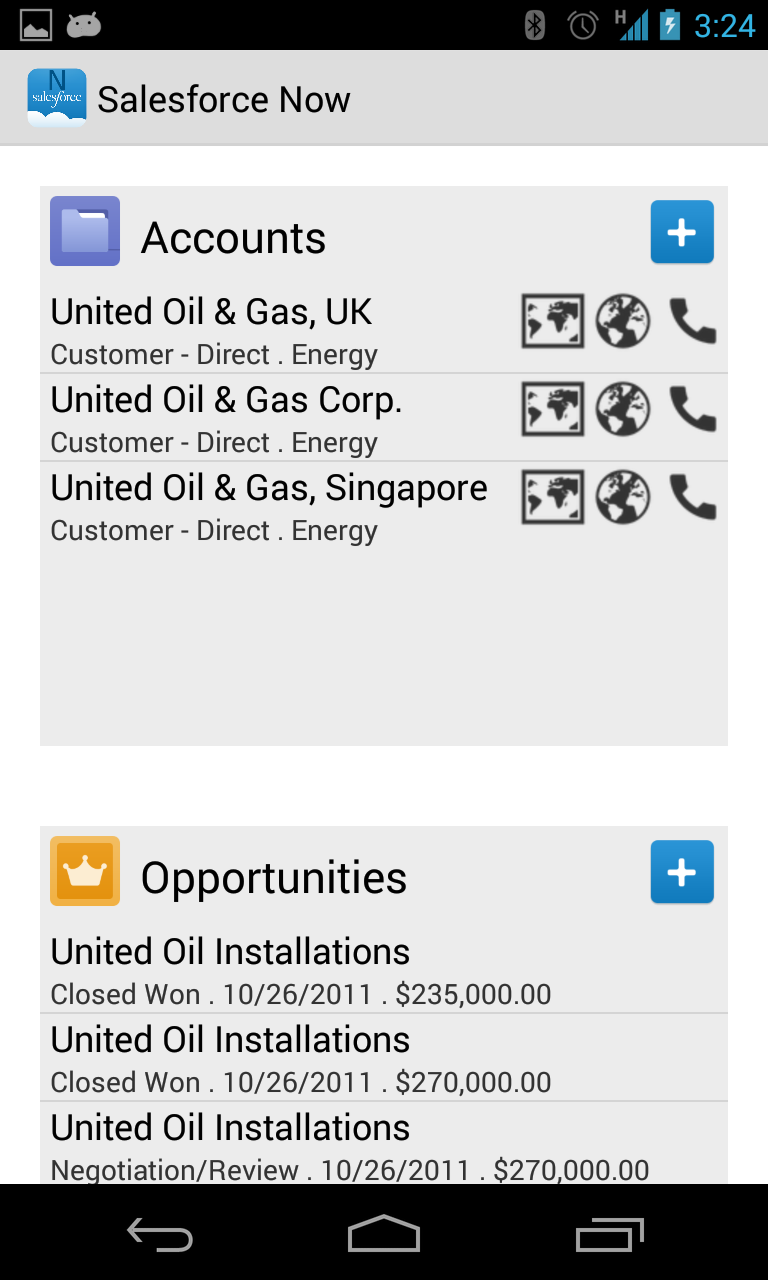Open website globe for United Oil & Gas Corp.
The height and width of the screenshot is (1280, 768).
(623, 410)
